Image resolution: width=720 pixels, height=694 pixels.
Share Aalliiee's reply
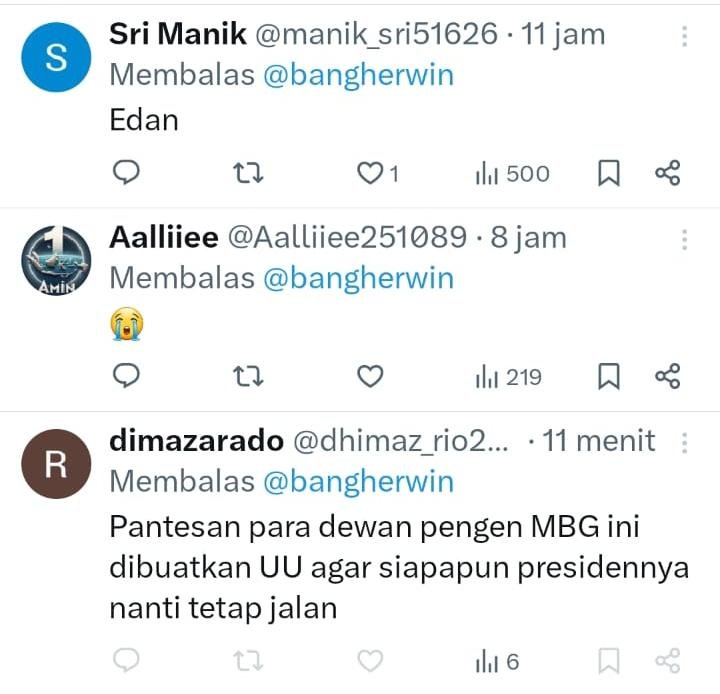pyautogui.click(x=667, y=377)
